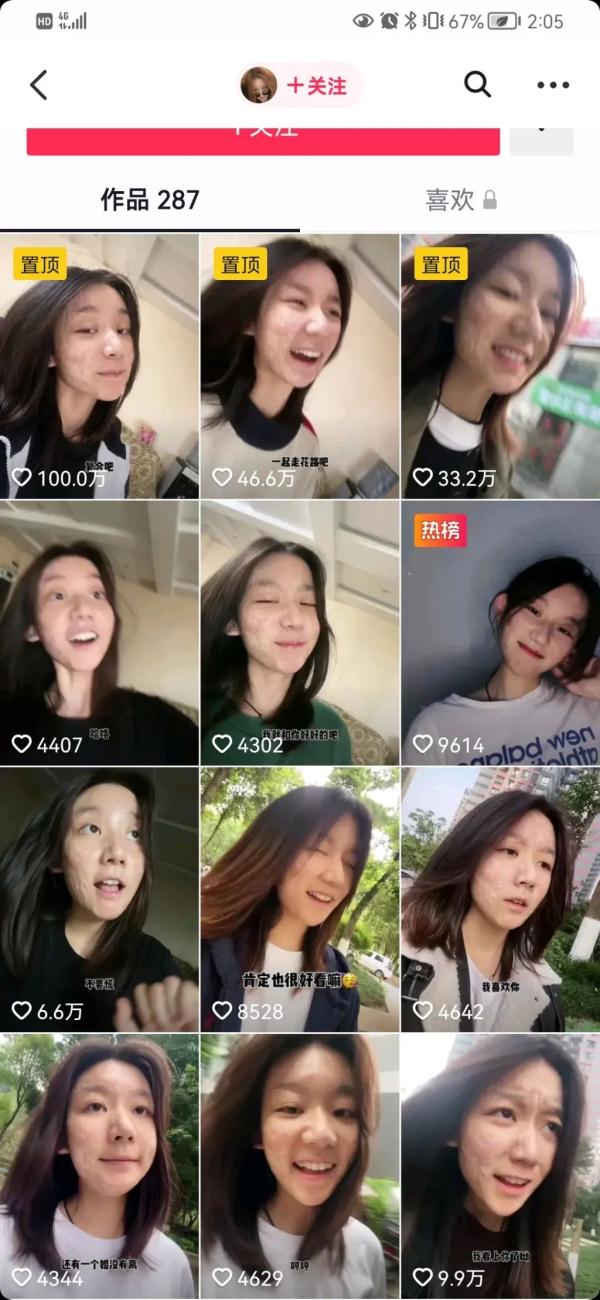Image resolution: width=600 pixels, height=1300 pixels.
Task: Open the video with 8528 likes
Action: (x=300, y=899)
